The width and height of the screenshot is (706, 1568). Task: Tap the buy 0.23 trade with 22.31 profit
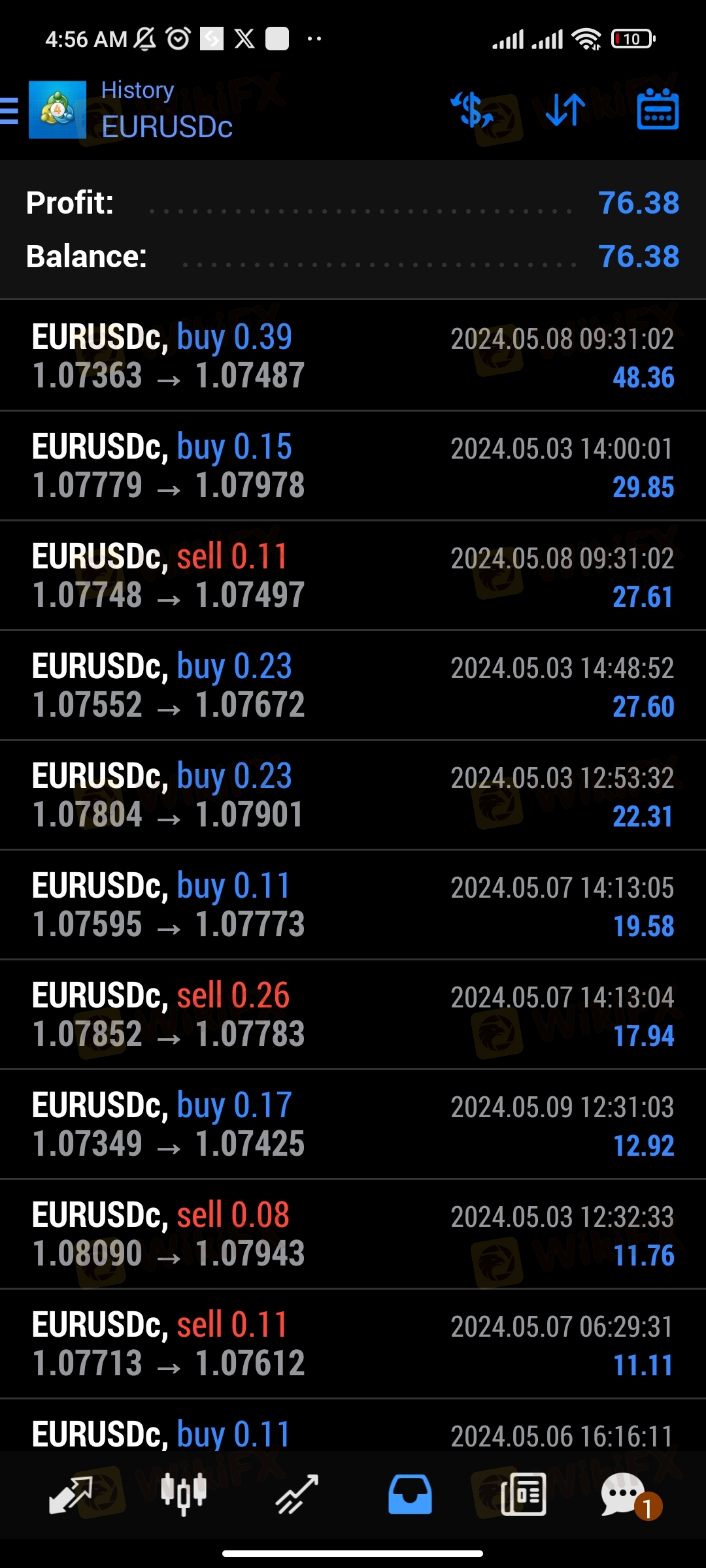pos(353,795)
